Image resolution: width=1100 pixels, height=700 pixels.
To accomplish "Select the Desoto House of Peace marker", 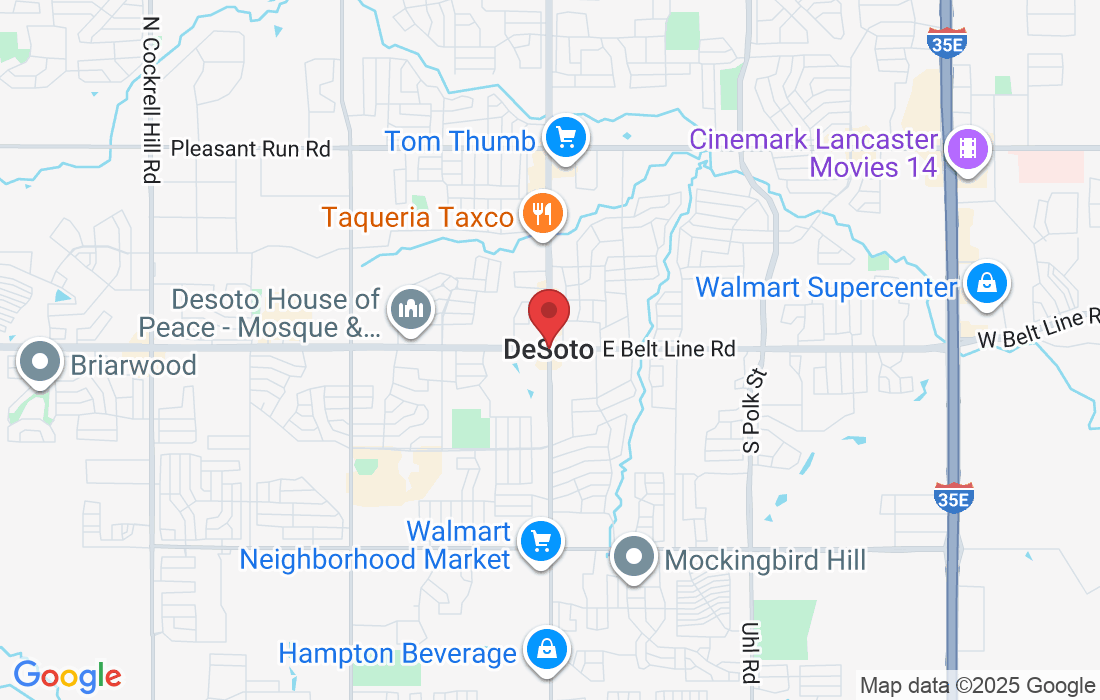I will [x=409, y=310].
